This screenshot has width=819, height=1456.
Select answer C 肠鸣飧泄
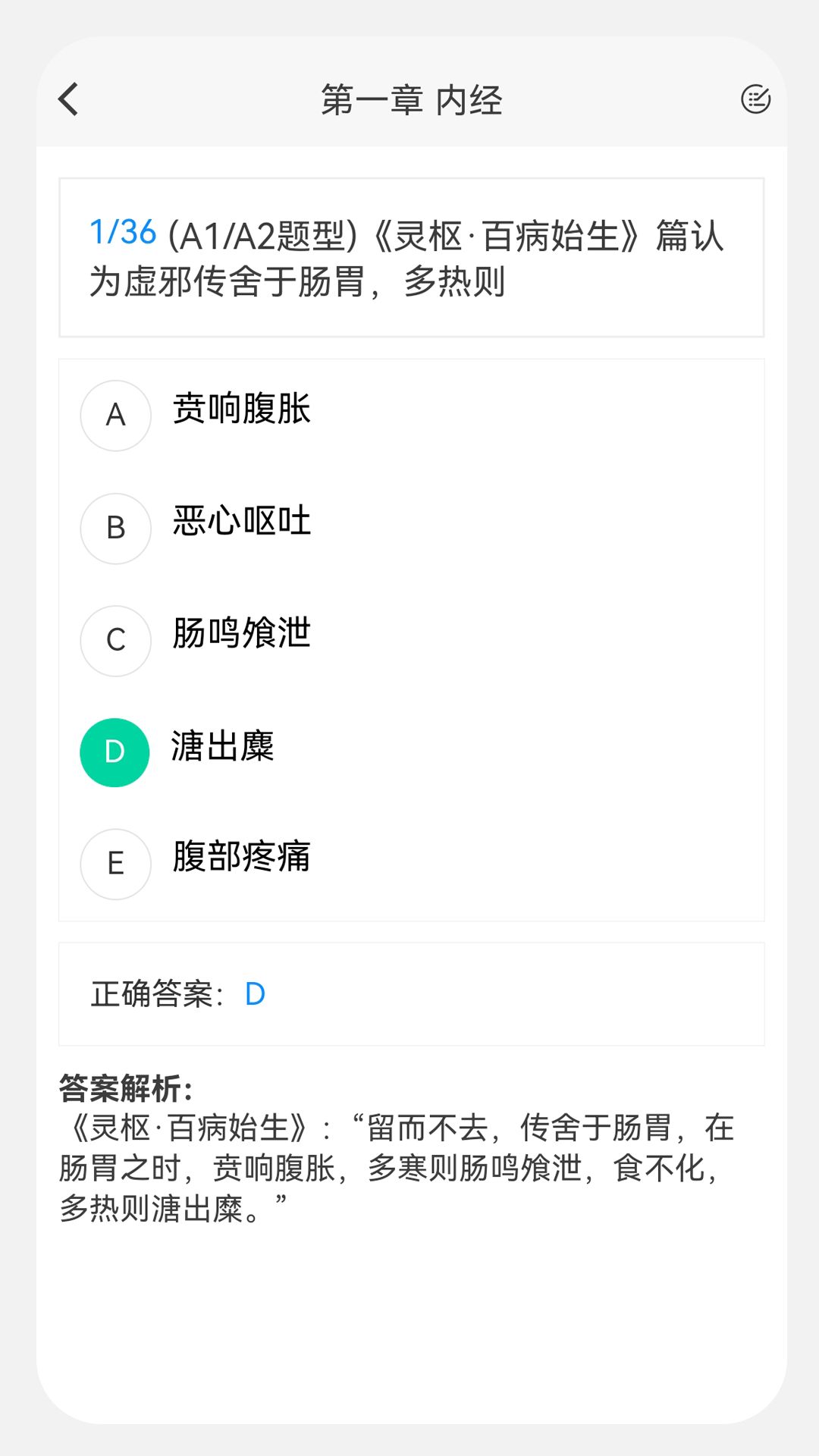pos(240,635)
